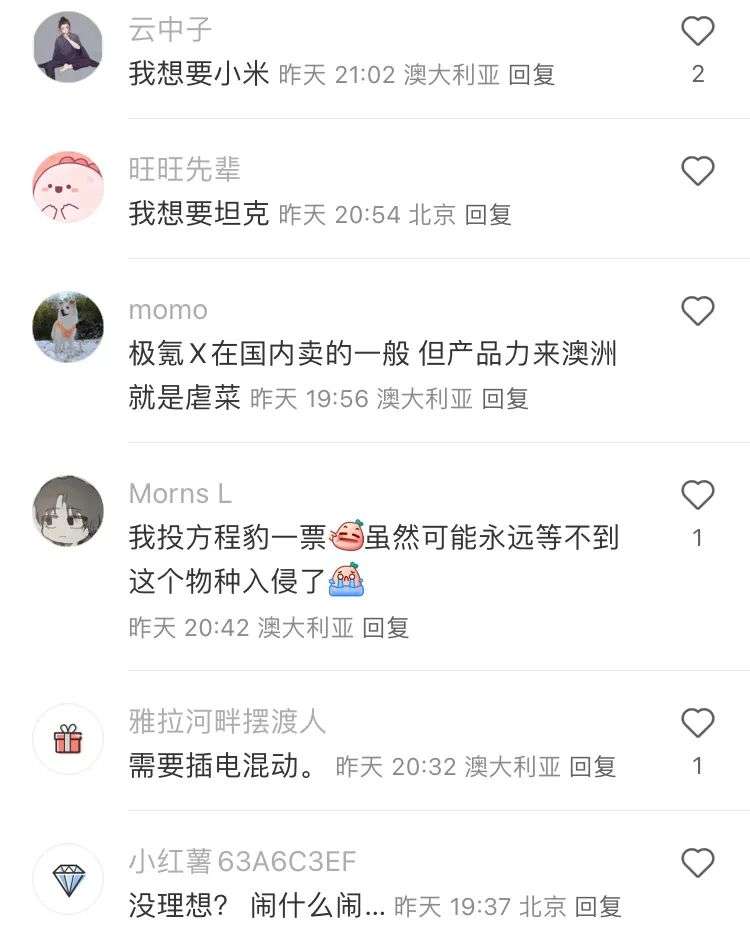The width and height of the screenshot is (750, 945).
Task: Like Morns L's comment about 方程豹
Action: point(698,495)
